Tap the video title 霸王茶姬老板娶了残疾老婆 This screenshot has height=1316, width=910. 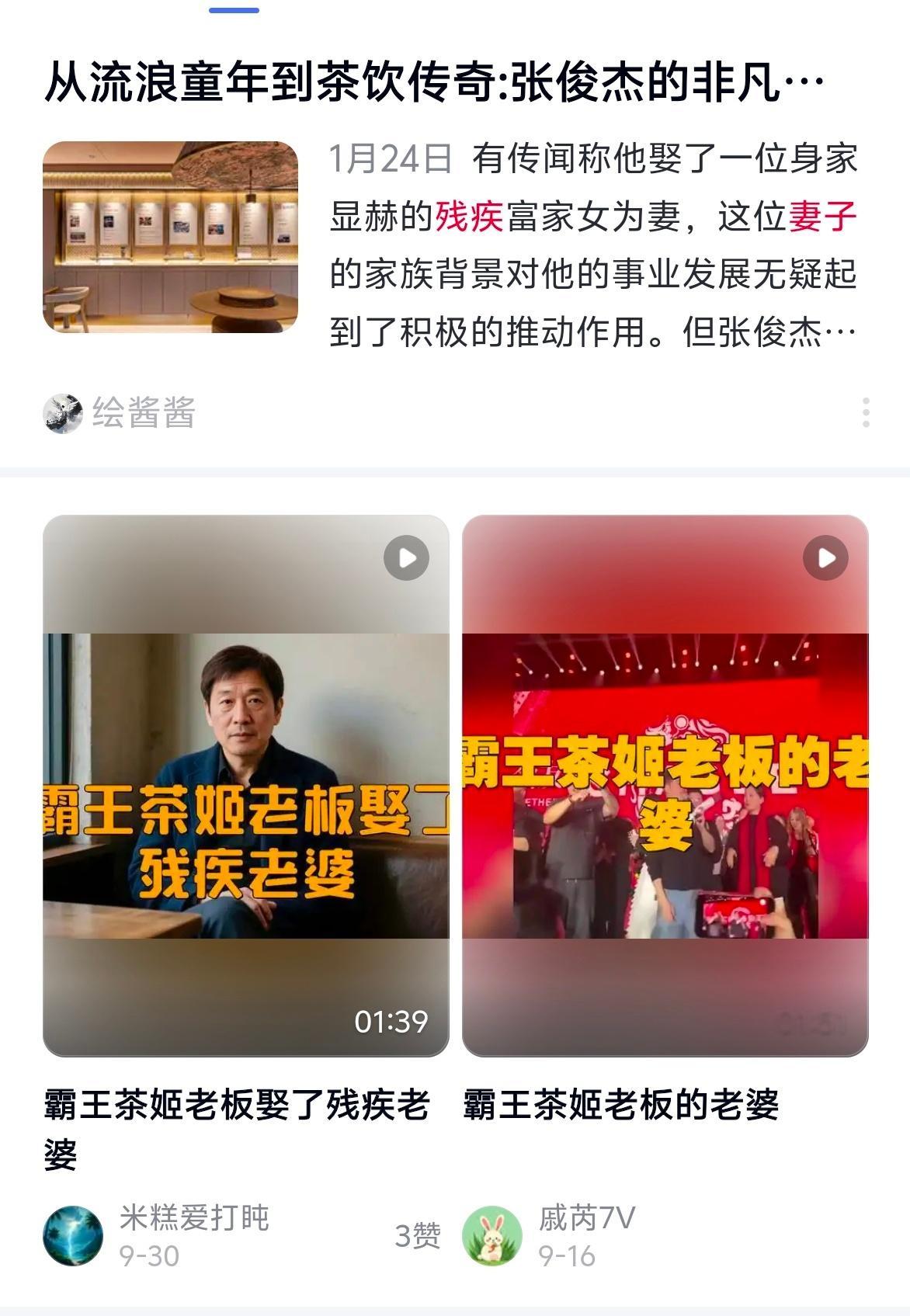click(233, 1106)
